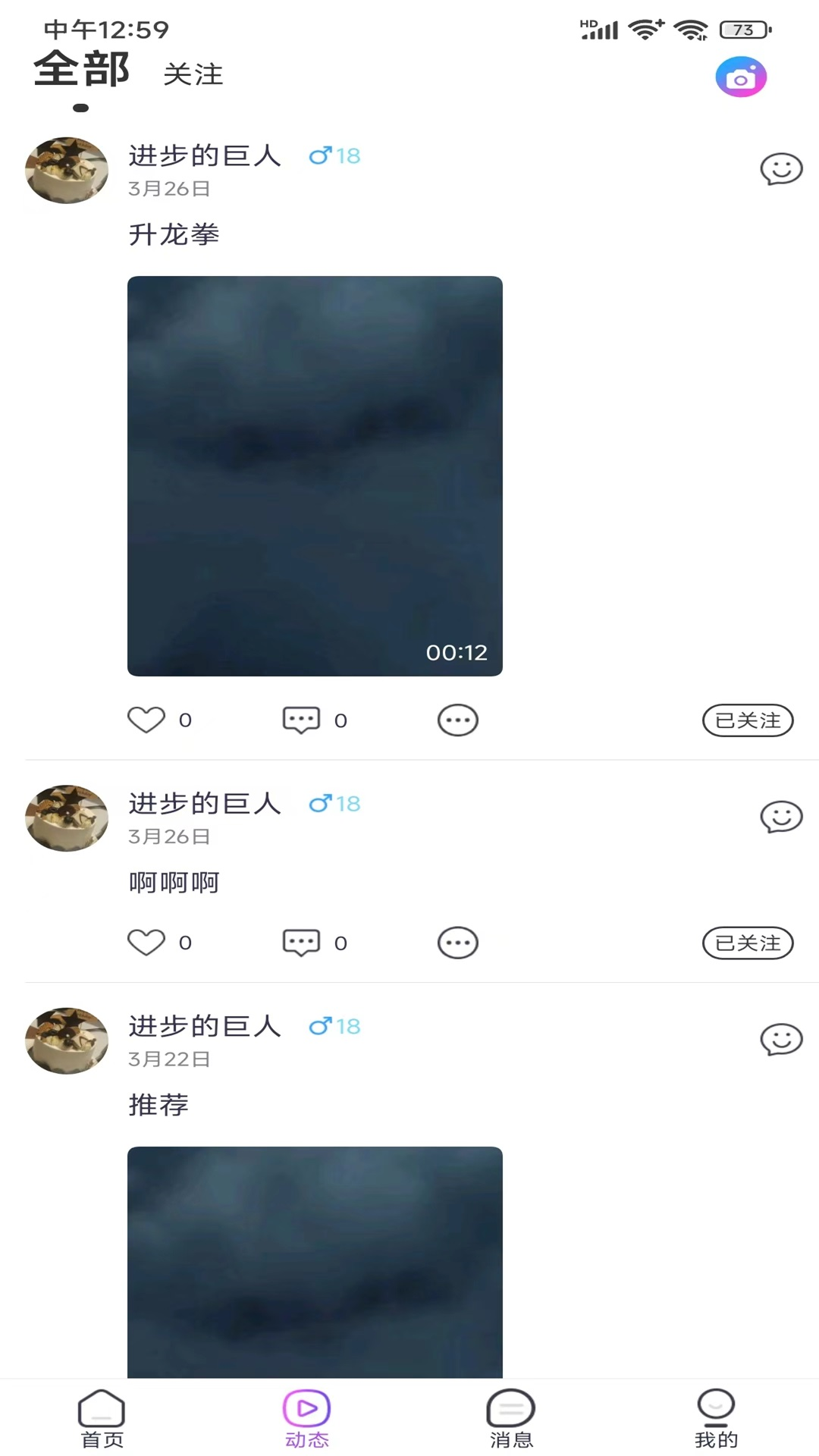Open the profile of 进步的巨人
Screen dimensions: 819x1456
coord(205,155)
